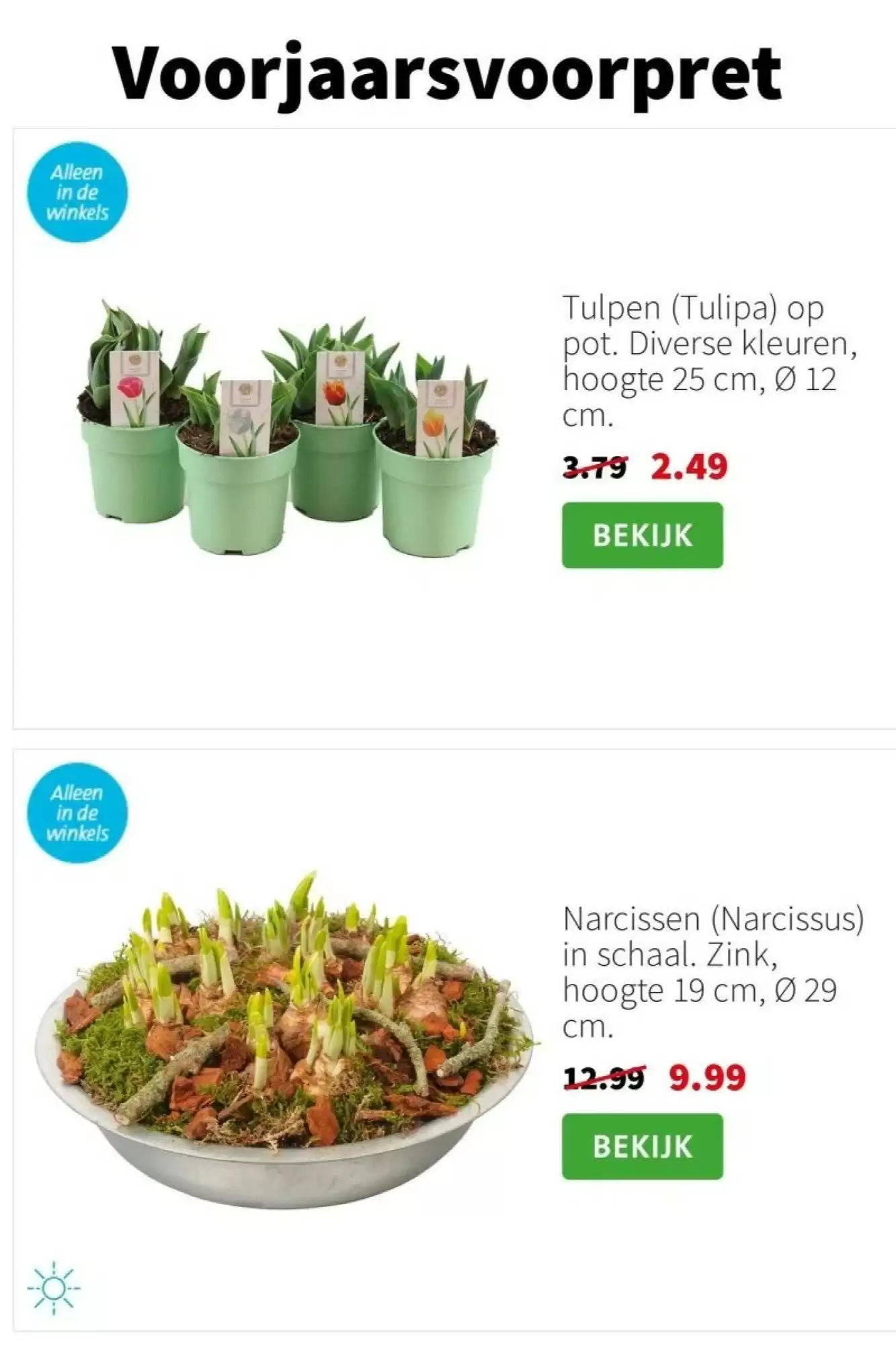Tap BEKIJK for the Narcissen bowl
896x1345 pixels.
click(642, 1146)
